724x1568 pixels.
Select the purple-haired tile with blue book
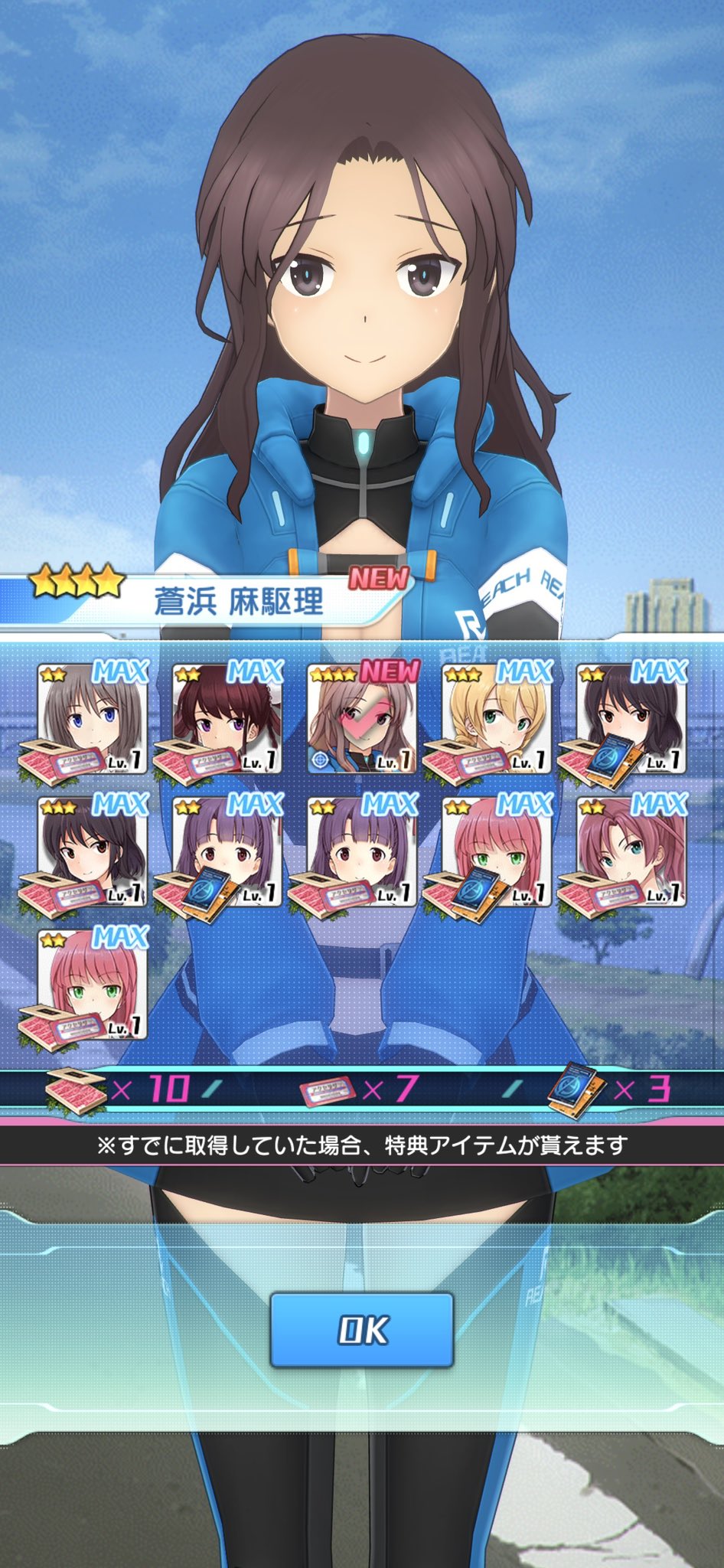(227, 851)
